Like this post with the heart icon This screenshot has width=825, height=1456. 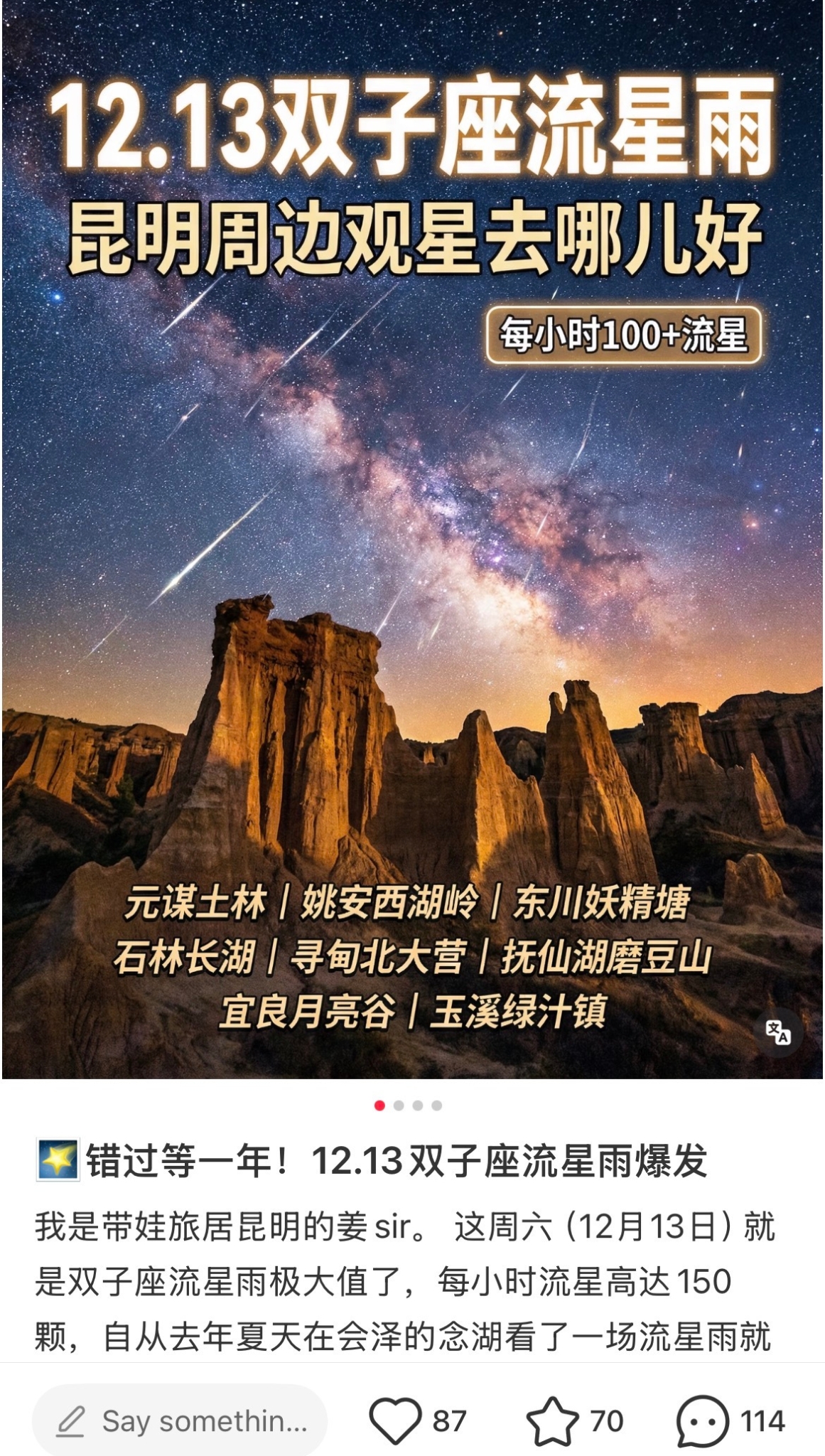[x=395, y=1421]
